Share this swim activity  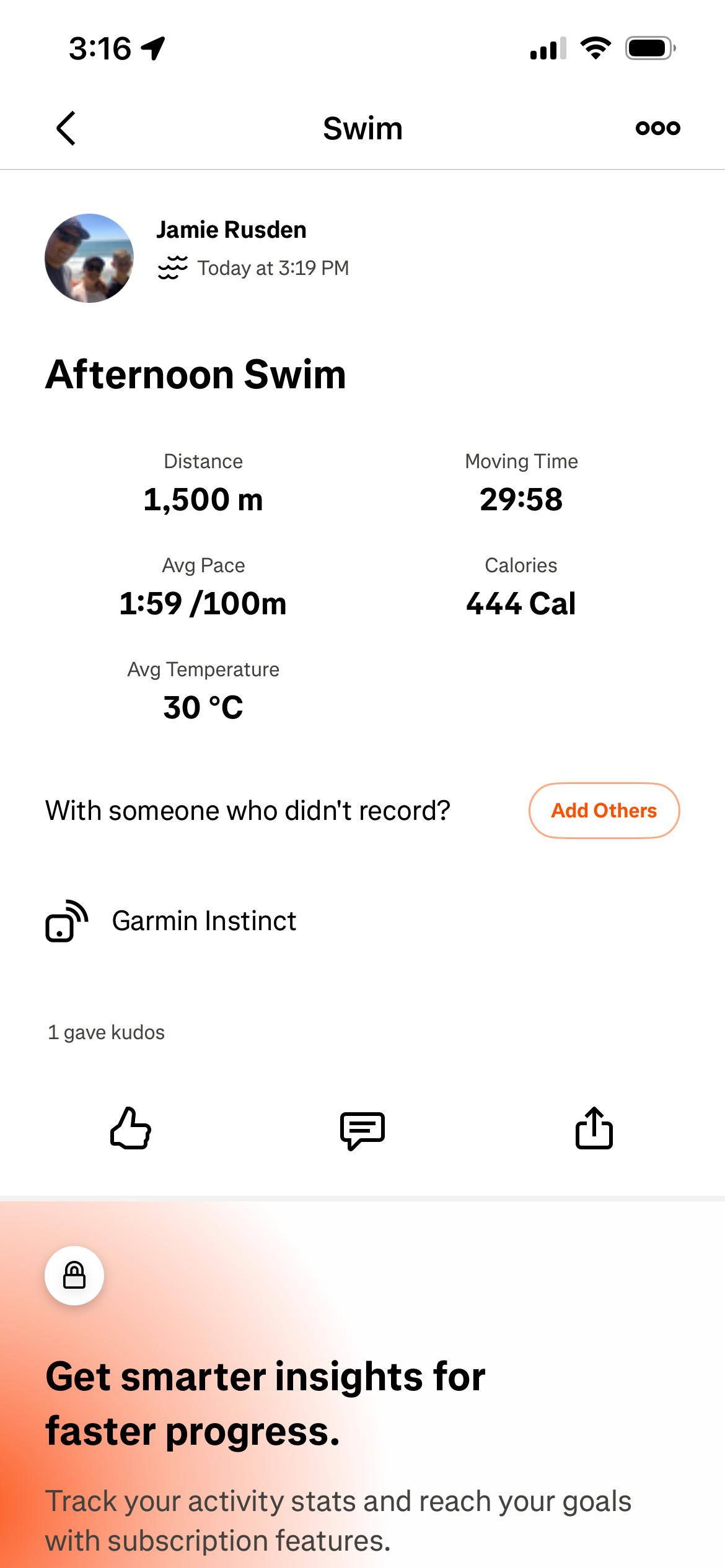594,1128
